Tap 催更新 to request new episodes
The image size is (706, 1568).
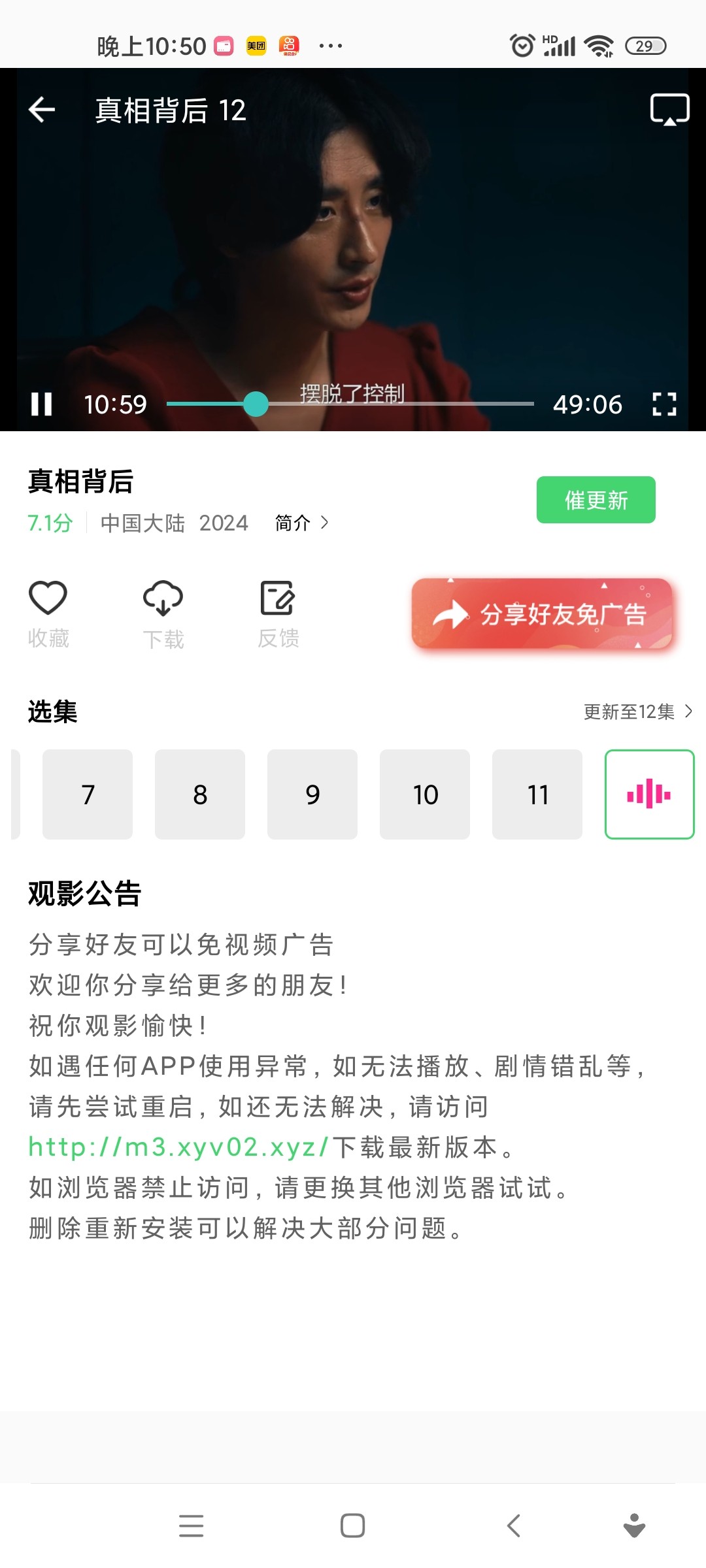(596, 500)
